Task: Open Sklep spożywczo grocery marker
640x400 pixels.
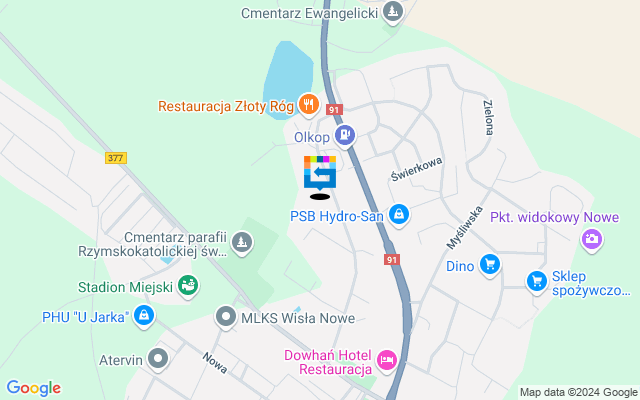Action: [x=537, y=282]
